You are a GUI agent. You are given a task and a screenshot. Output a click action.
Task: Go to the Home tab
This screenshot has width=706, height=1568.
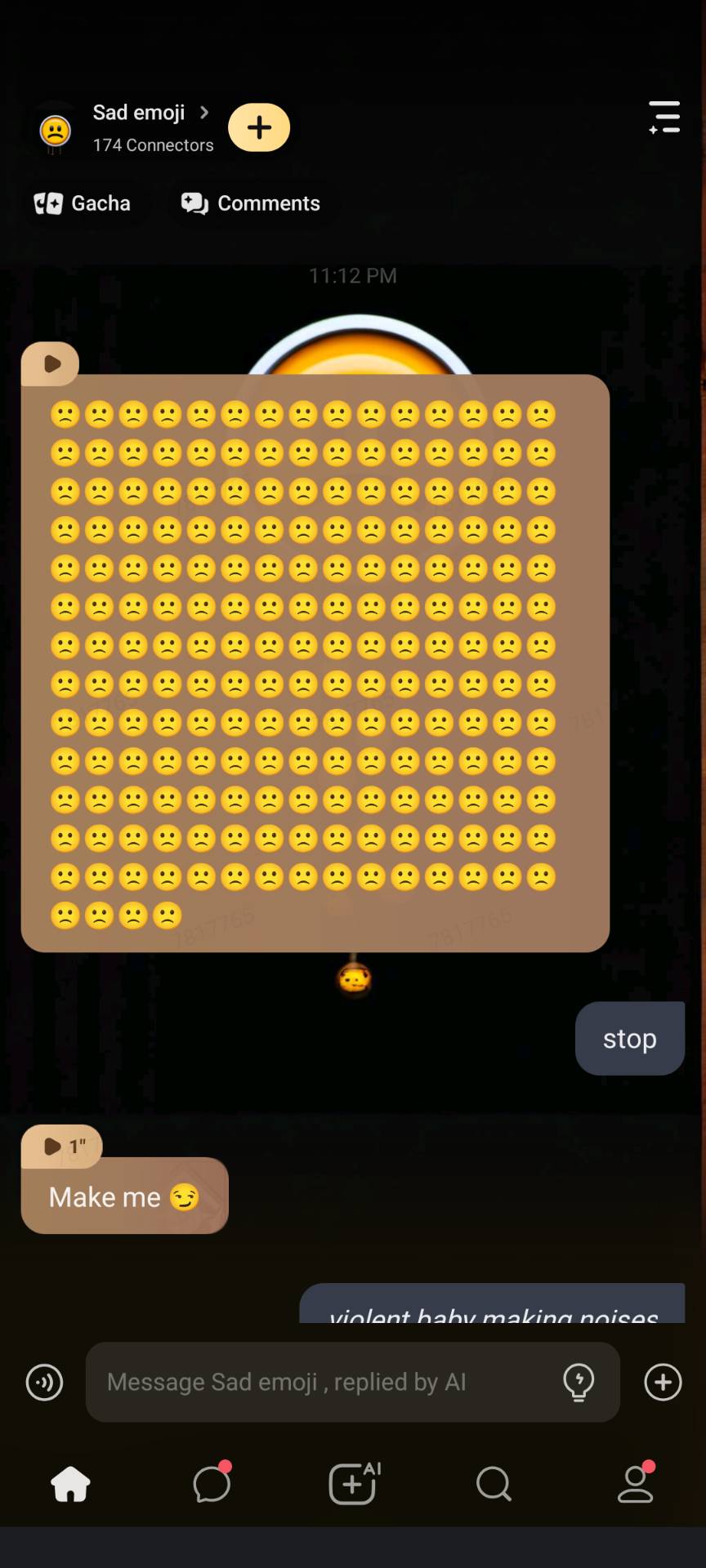(71, 1484)
